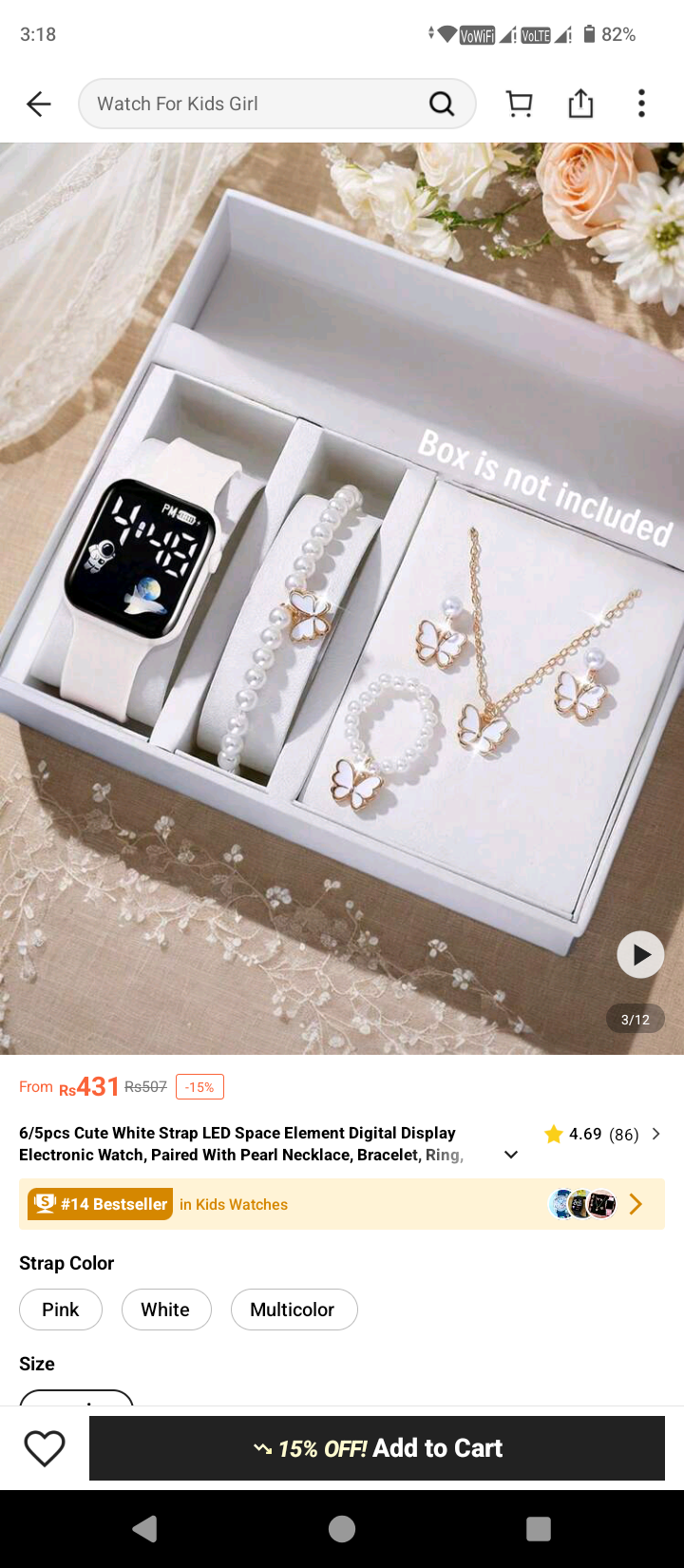Expand the full product title
684x1568 pixels.
[511, 1155]
